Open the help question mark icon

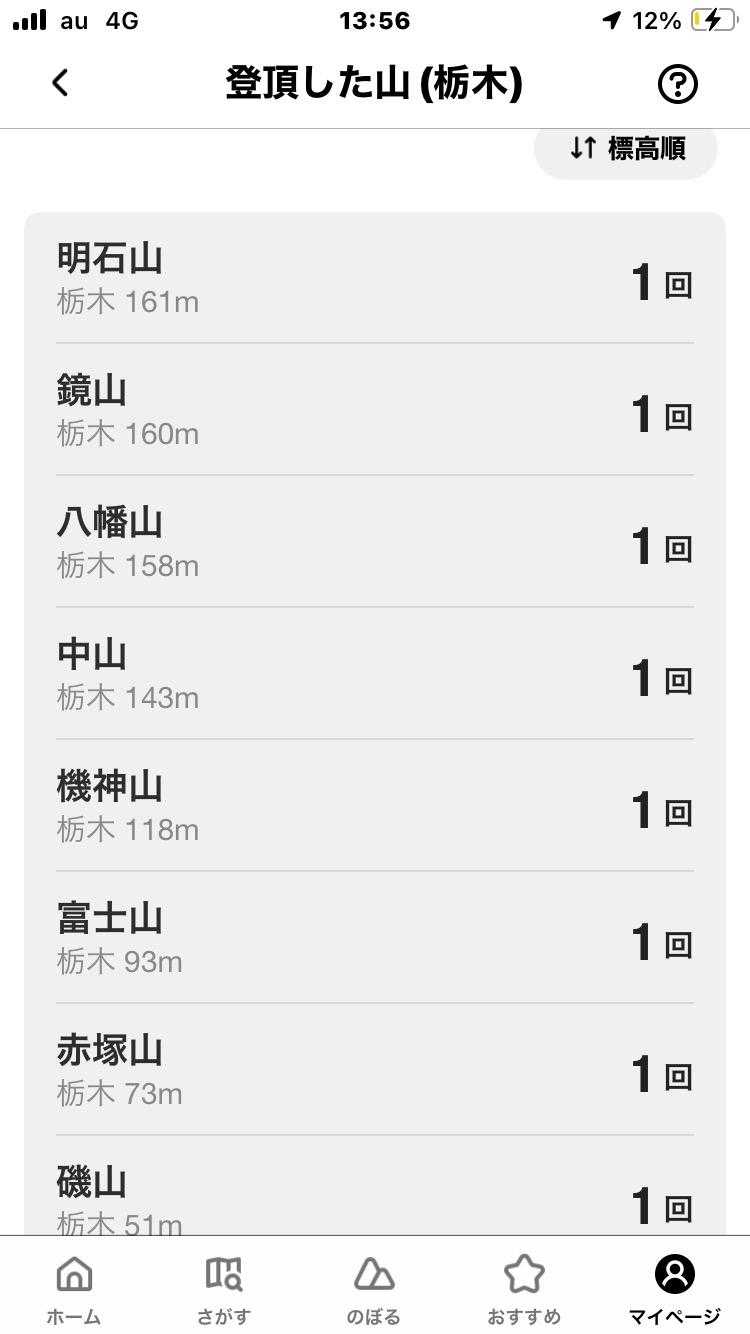[677, 84]
